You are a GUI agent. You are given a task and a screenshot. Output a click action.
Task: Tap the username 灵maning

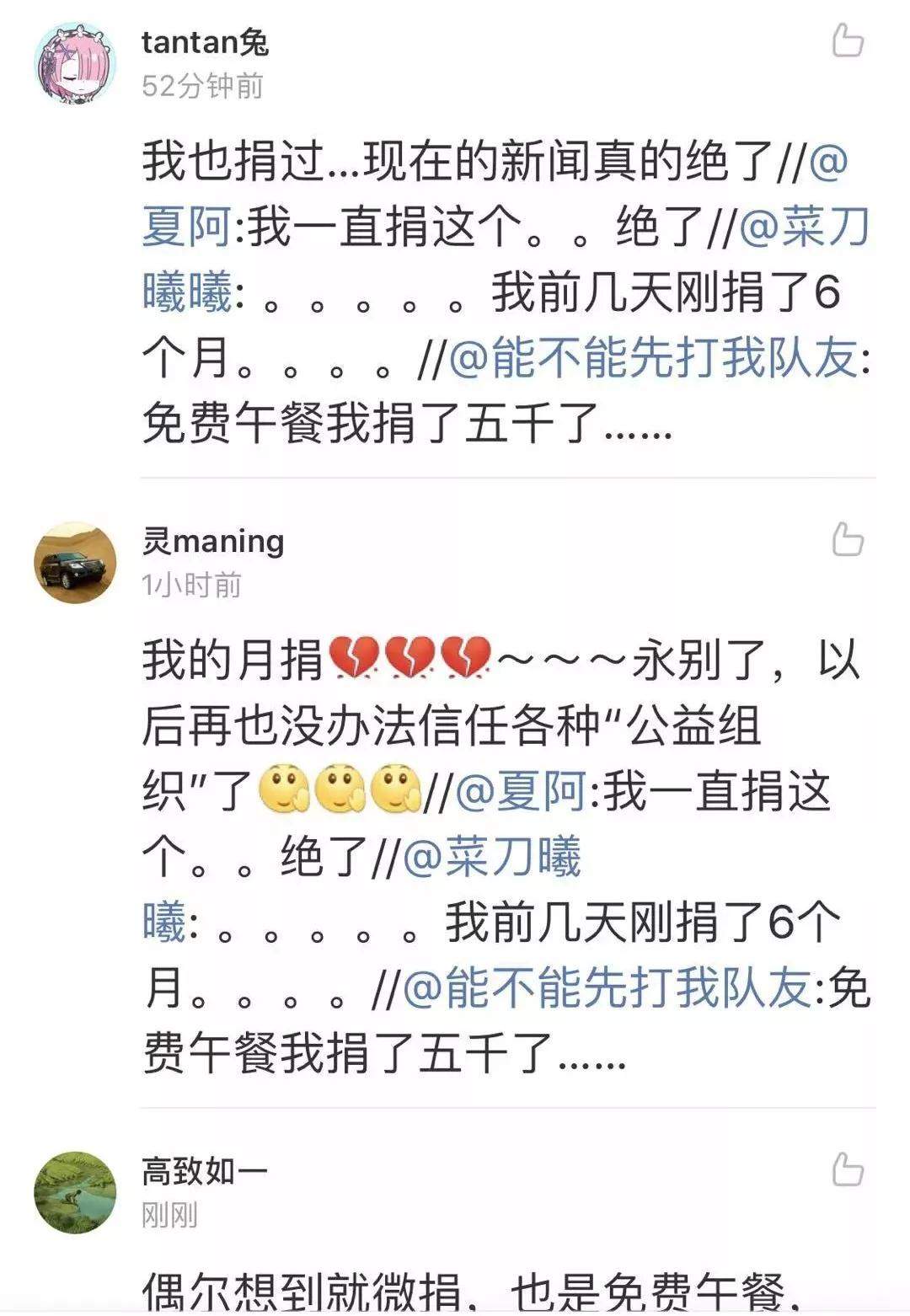click(212, 541)
